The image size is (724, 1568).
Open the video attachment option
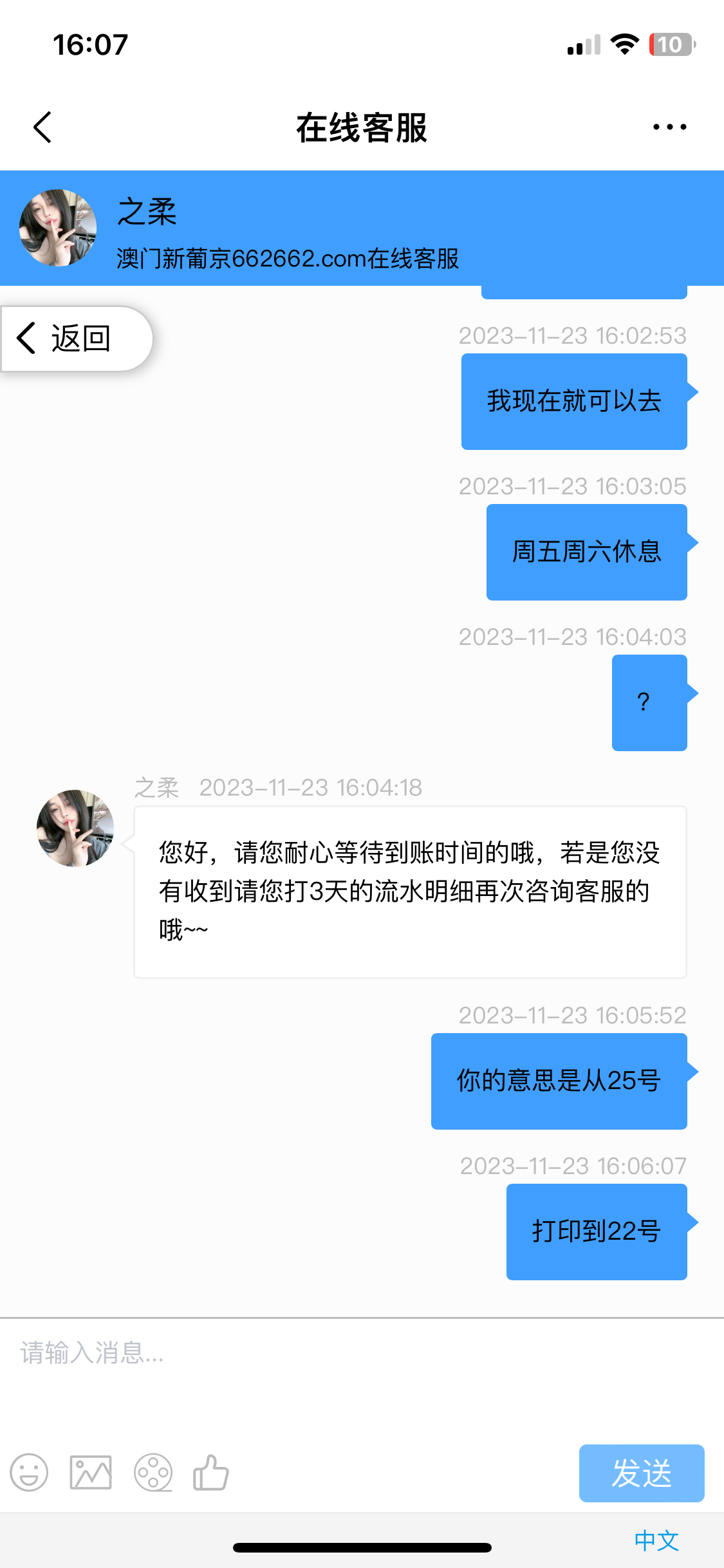coord(150,1473)
